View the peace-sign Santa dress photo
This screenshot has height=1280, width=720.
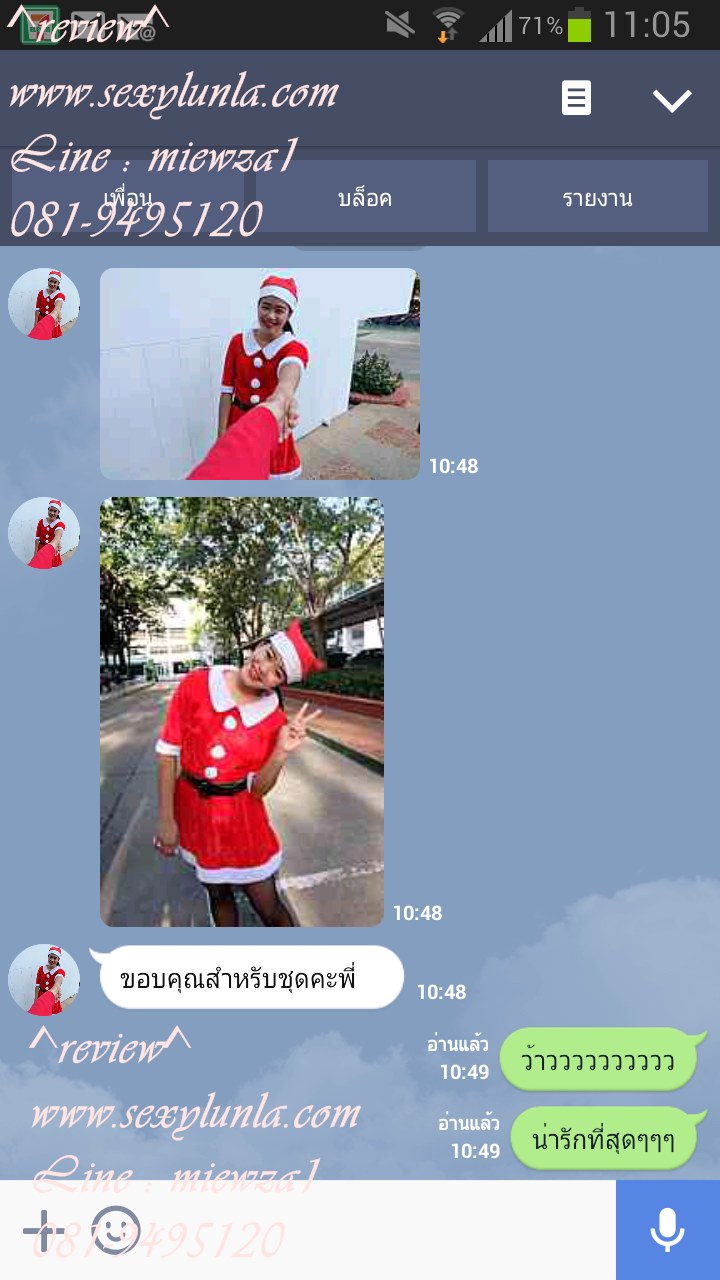241,711
